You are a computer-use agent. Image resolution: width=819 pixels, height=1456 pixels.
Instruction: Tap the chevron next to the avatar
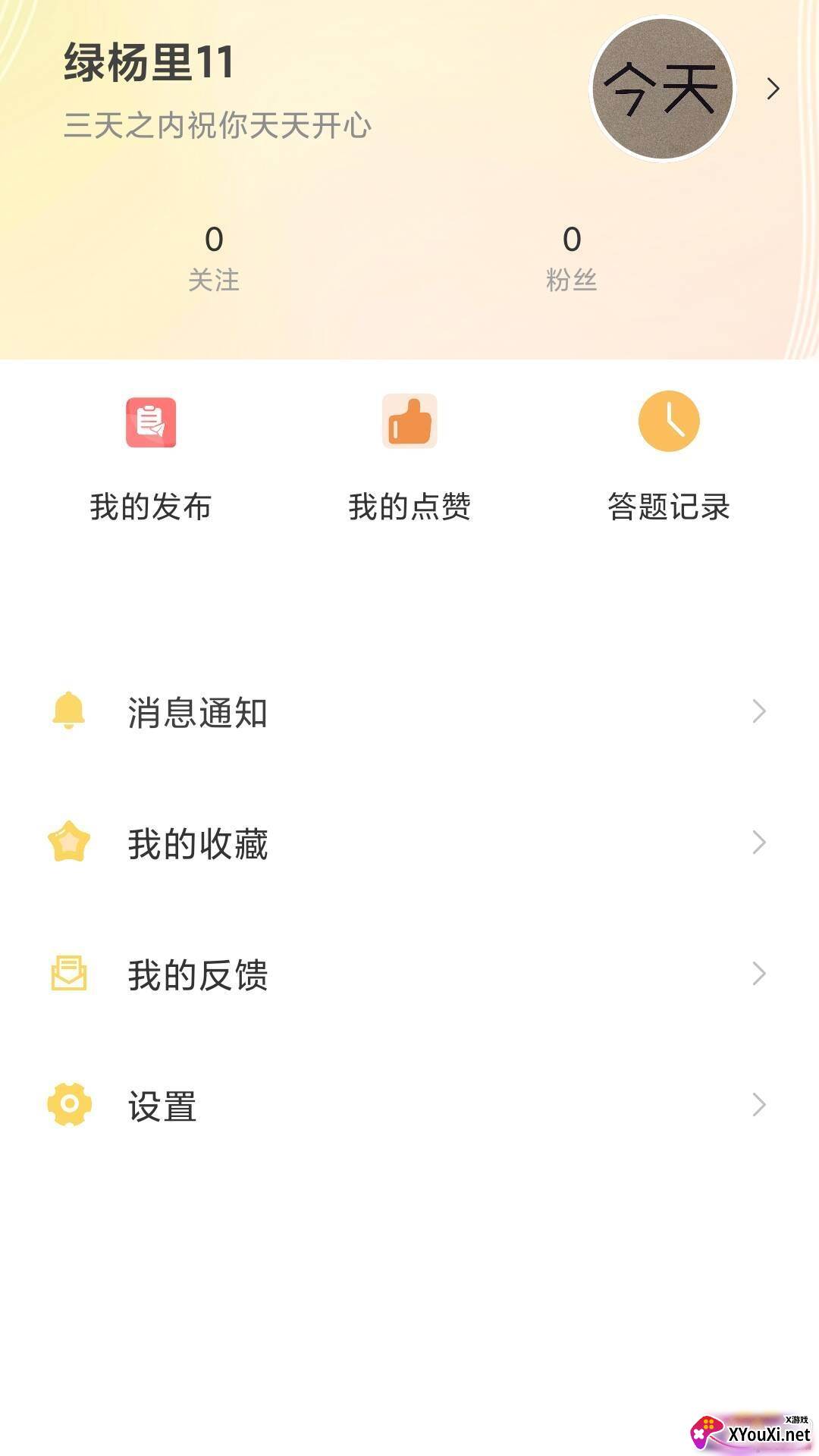pyautogui.click(x=773, y=89)
